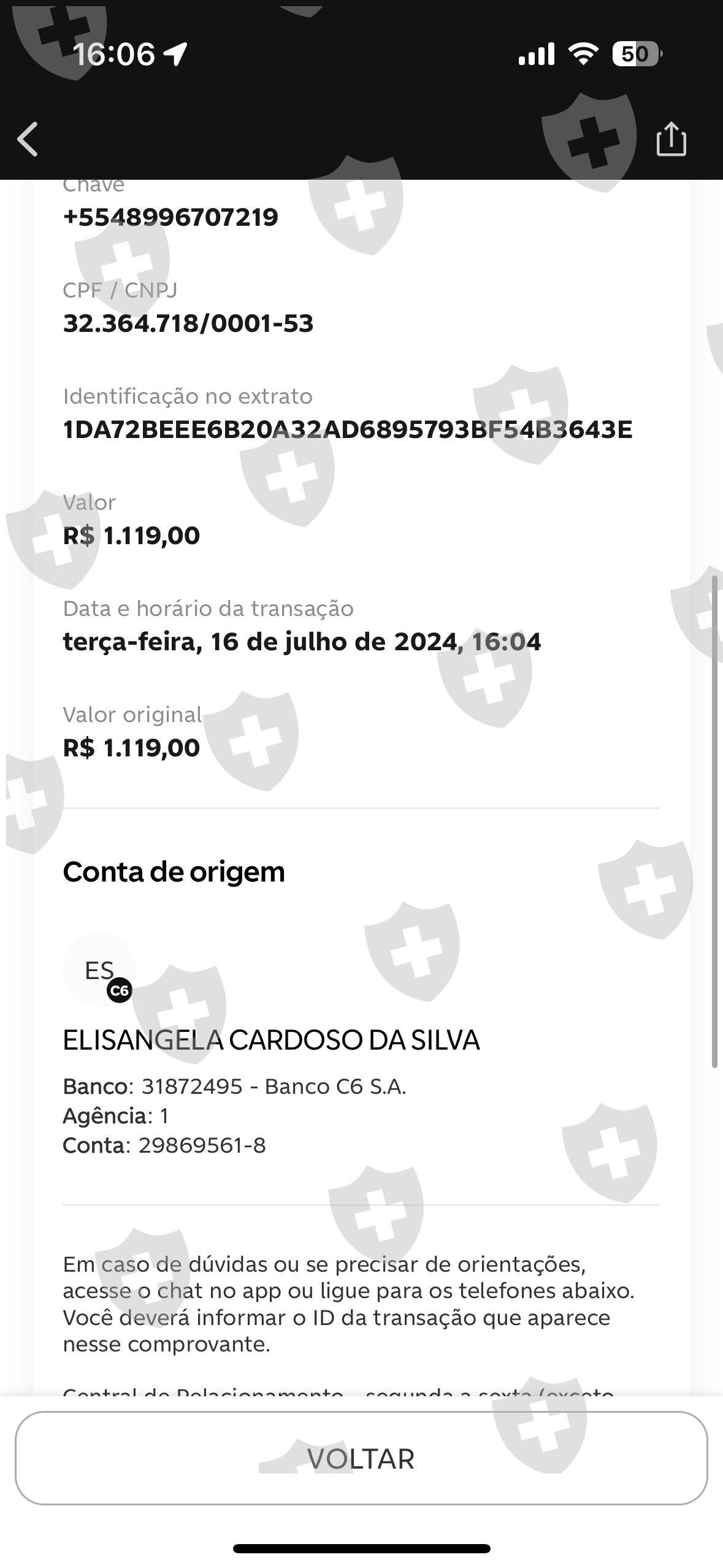Share this Pix receipt

(671, 139)
